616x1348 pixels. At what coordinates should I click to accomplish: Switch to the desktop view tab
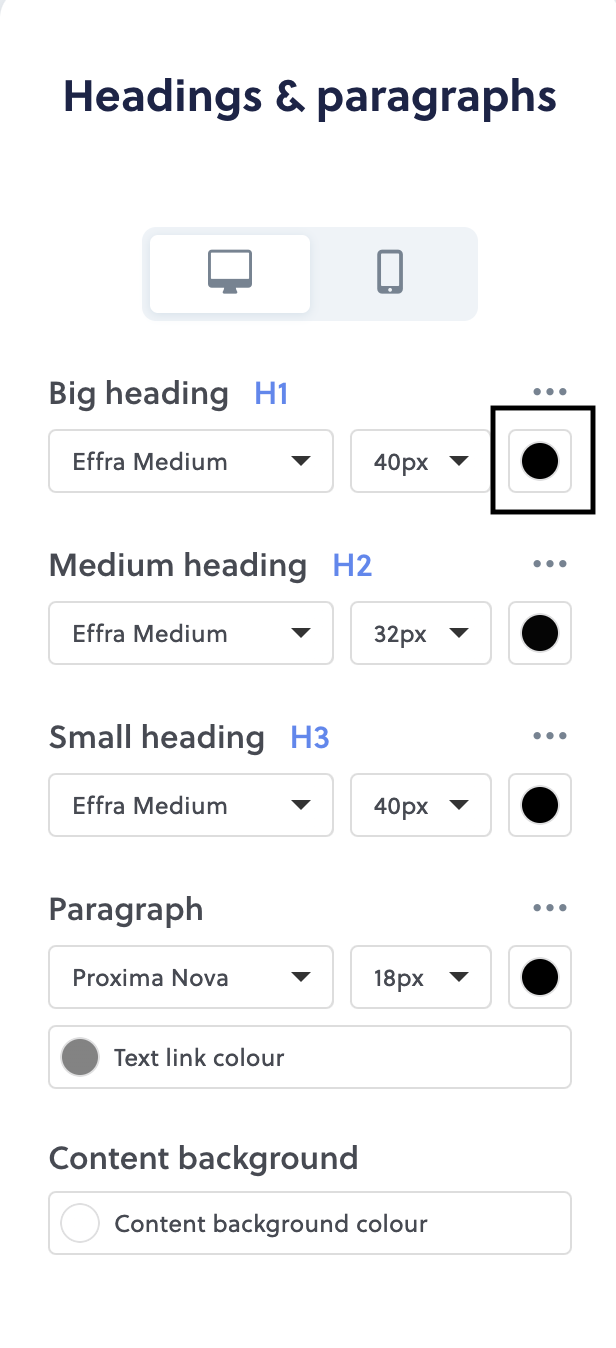pos(230,273)
